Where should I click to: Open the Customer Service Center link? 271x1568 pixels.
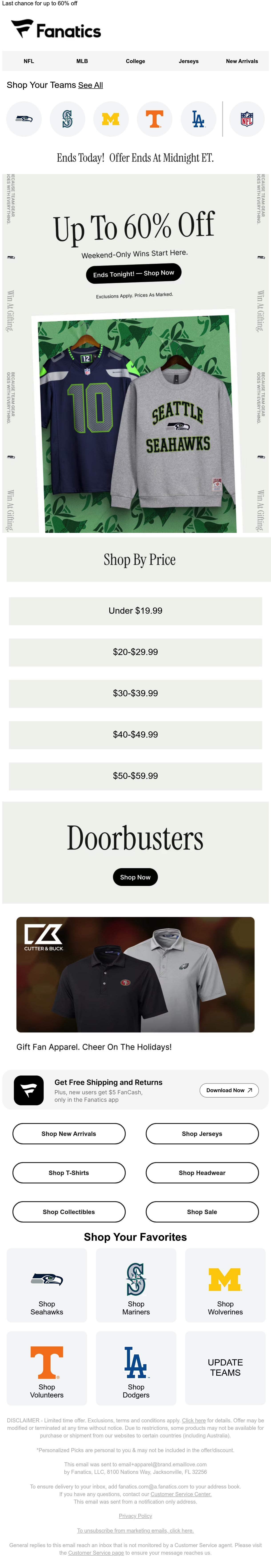tap(181, 1494)
